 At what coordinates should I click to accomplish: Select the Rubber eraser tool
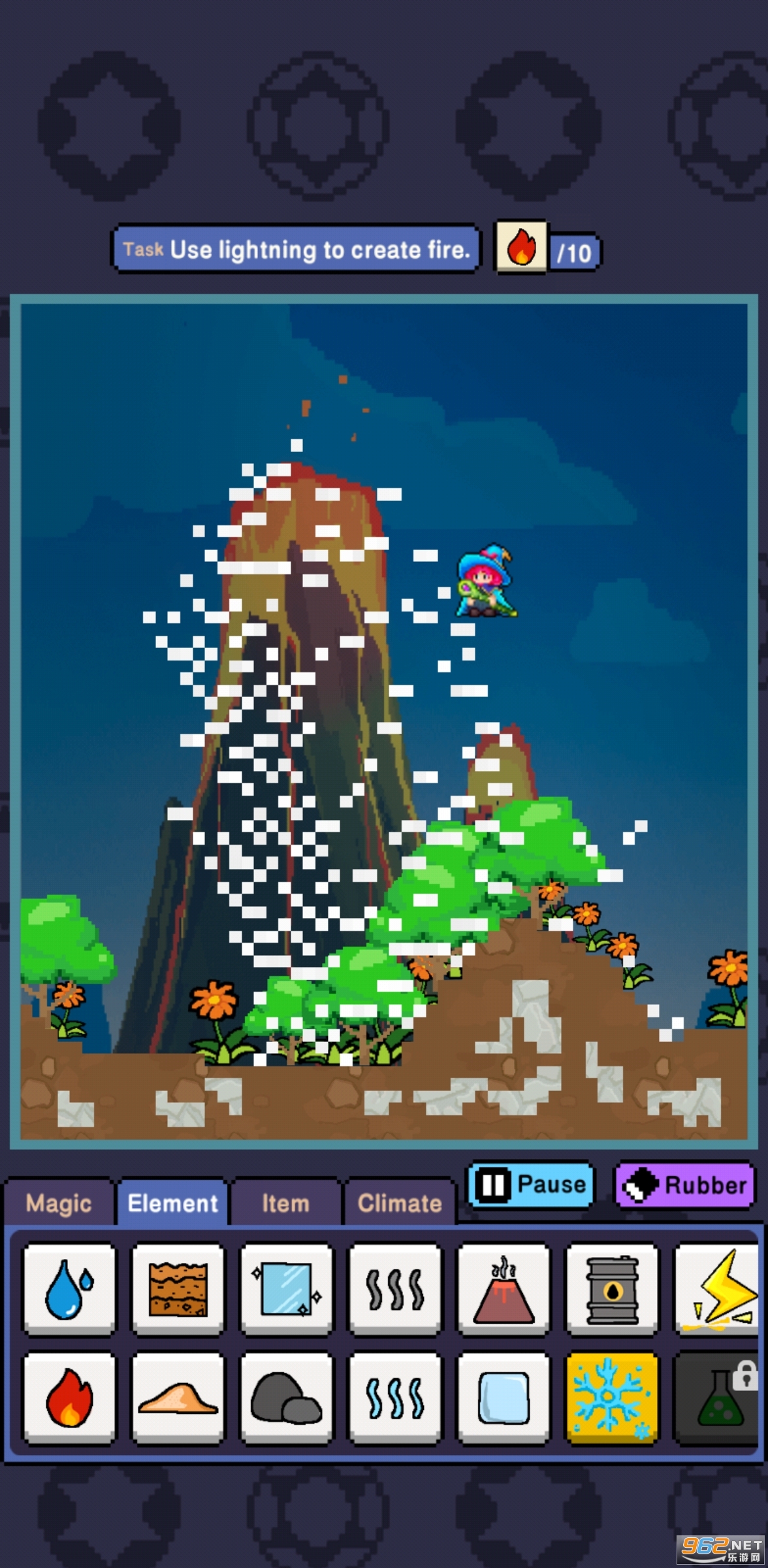[684, 1185]
